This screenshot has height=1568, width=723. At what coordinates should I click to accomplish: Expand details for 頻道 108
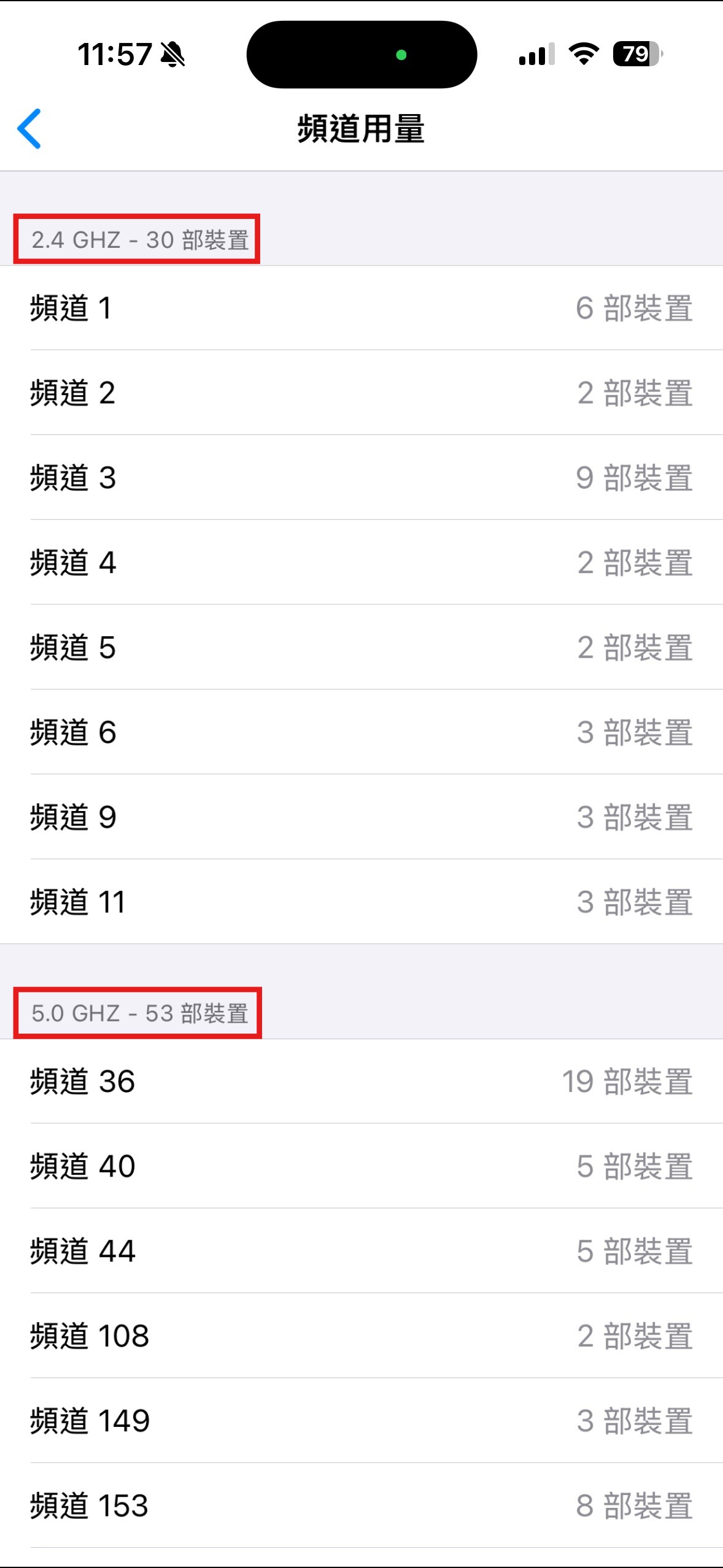pyautogui.click(x=361, y=1336)
